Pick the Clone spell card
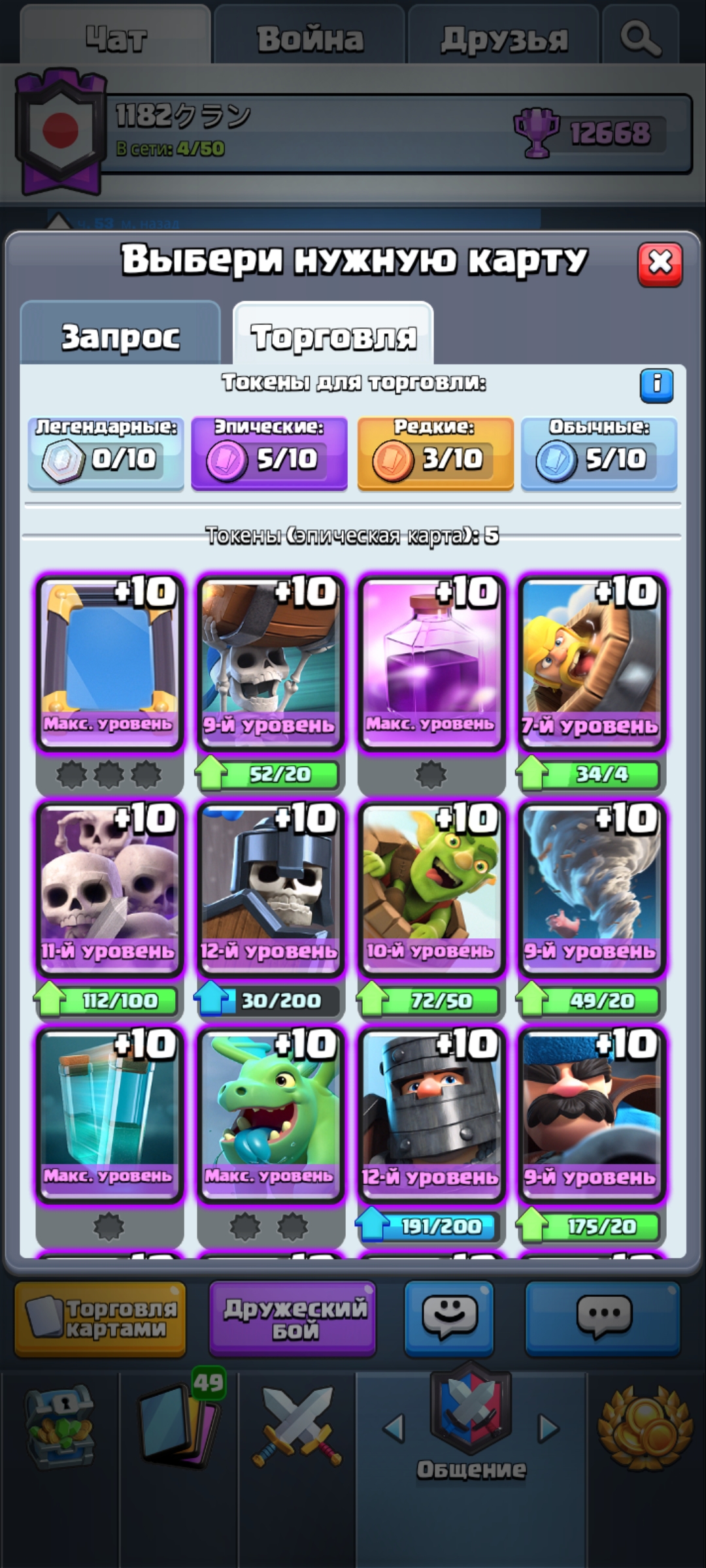Image resolution: width=706 pixels, height=1568 pixels. click(x=109, y=1115)
